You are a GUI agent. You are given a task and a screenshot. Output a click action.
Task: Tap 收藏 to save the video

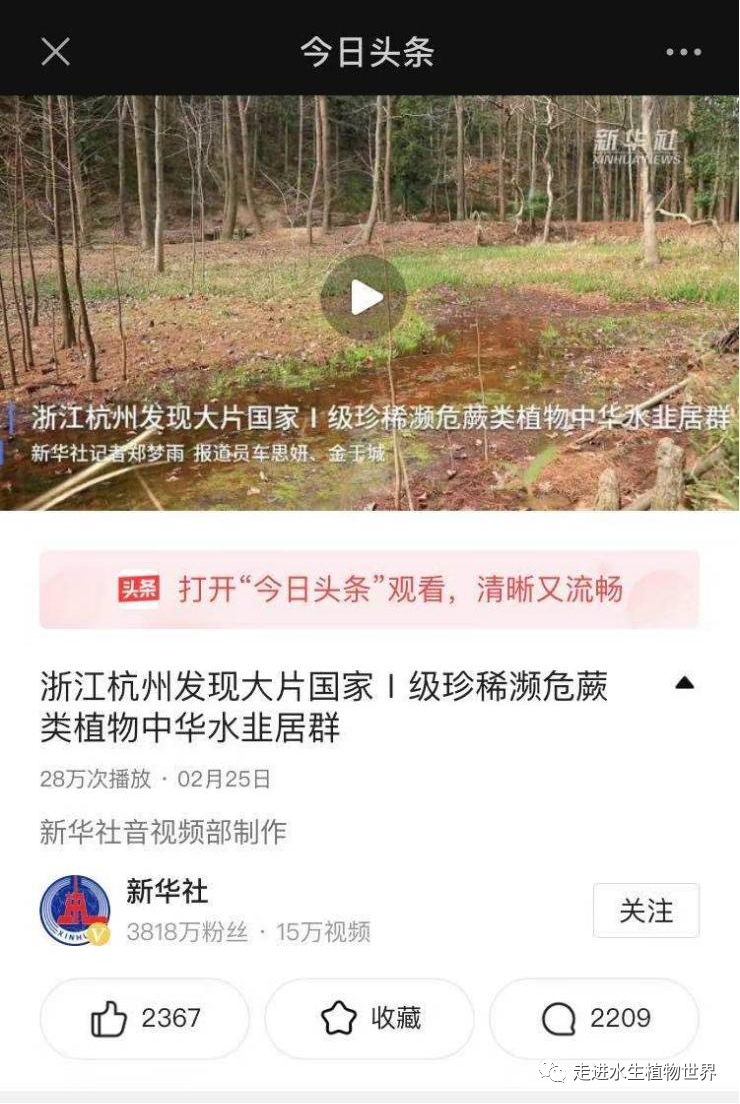tap(369, 1018)
